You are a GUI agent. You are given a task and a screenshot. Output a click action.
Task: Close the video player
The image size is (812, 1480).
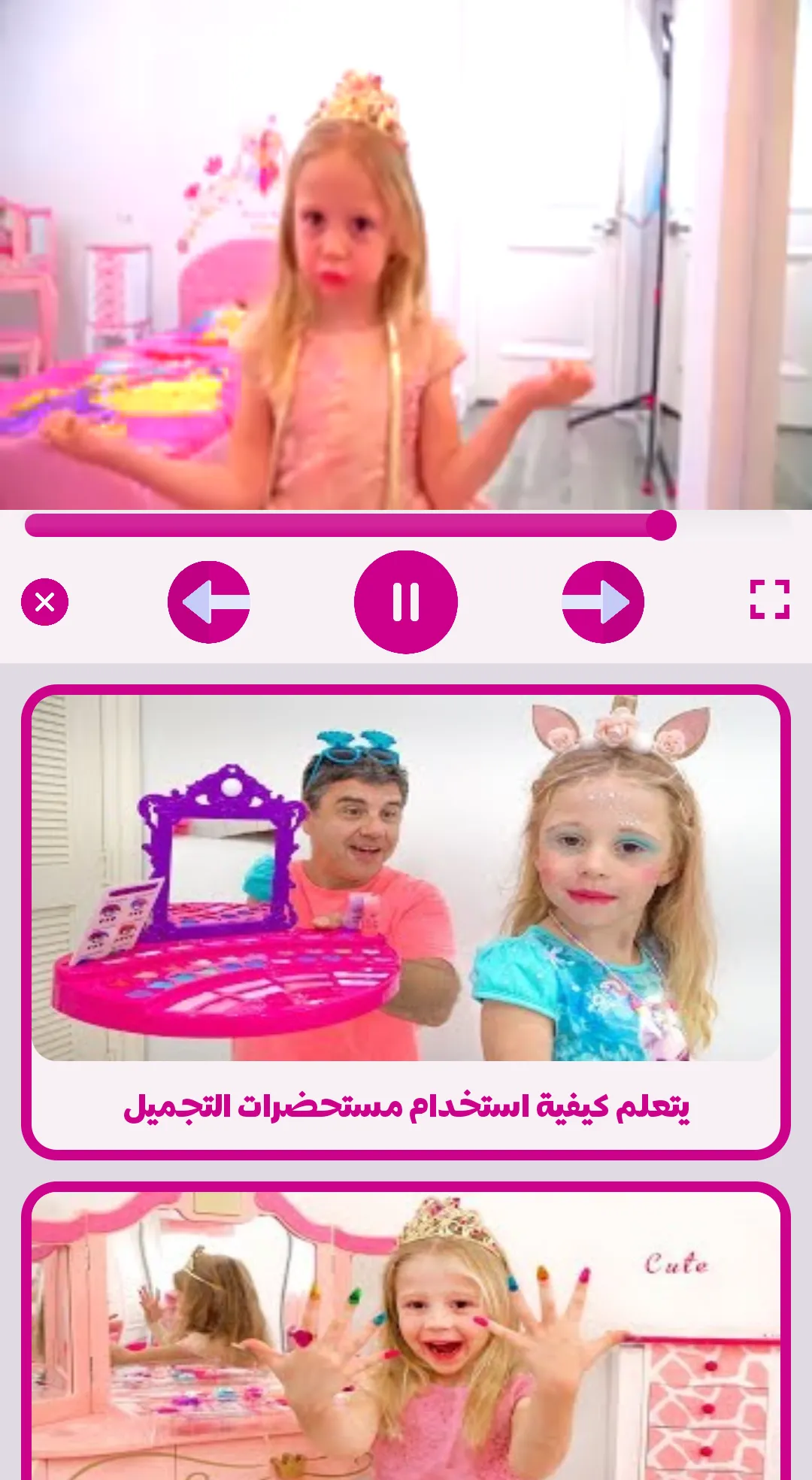click(x=45, y=602)
